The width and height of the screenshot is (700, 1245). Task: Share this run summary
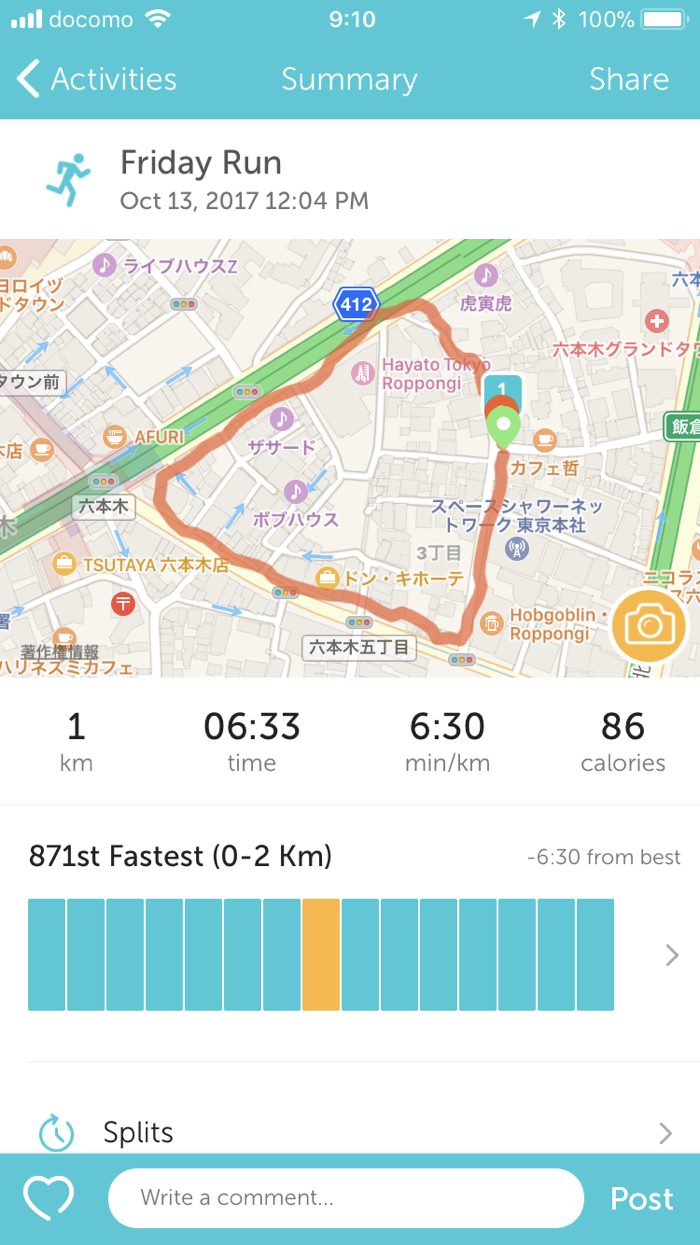pyautogui.click(x=628, y=79)
